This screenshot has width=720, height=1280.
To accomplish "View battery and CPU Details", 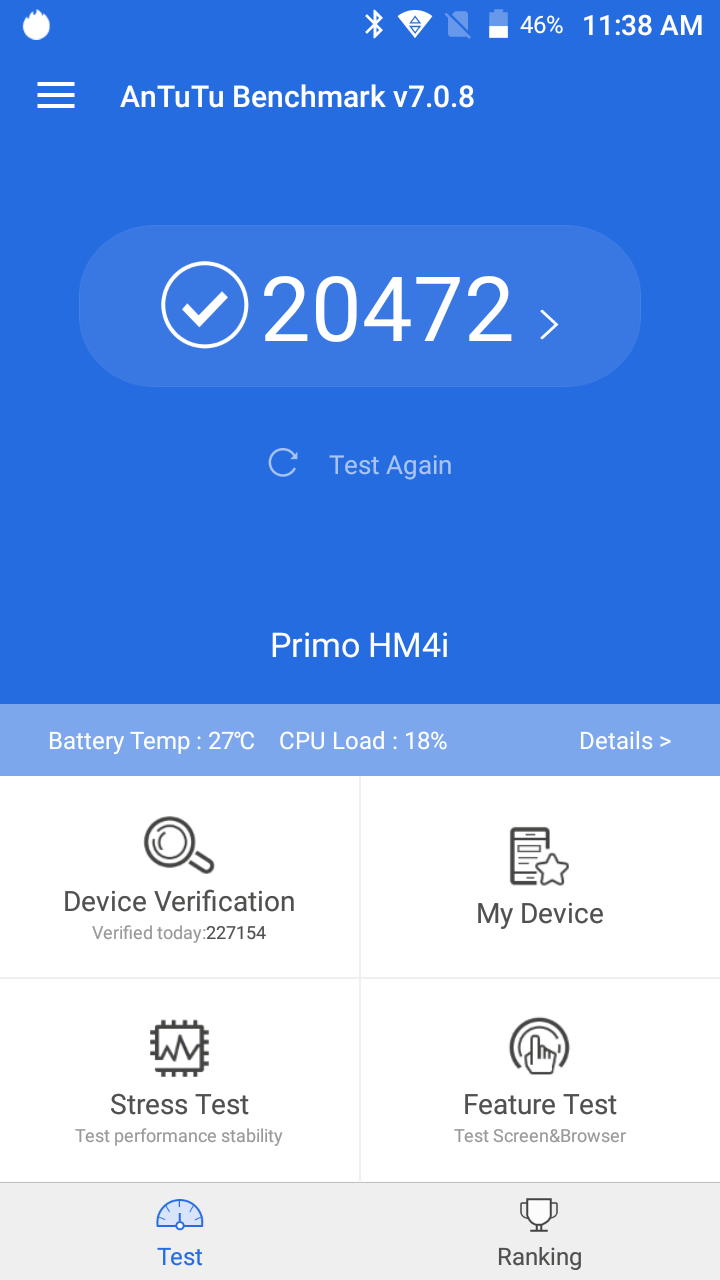I will point(624,741).
